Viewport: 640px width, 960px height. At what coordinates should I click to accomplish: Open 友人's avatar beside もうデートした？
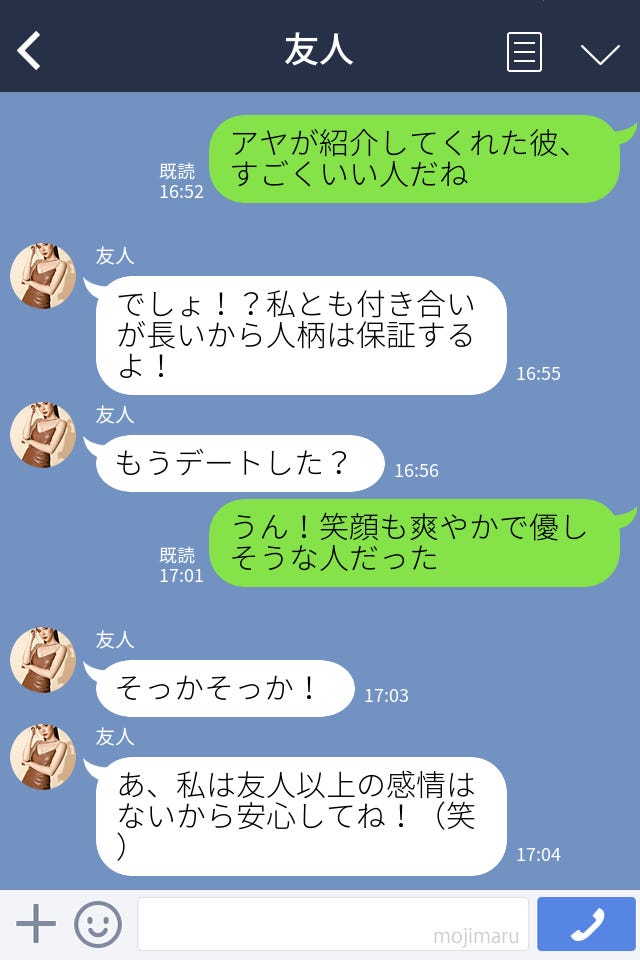pos(43,436)
